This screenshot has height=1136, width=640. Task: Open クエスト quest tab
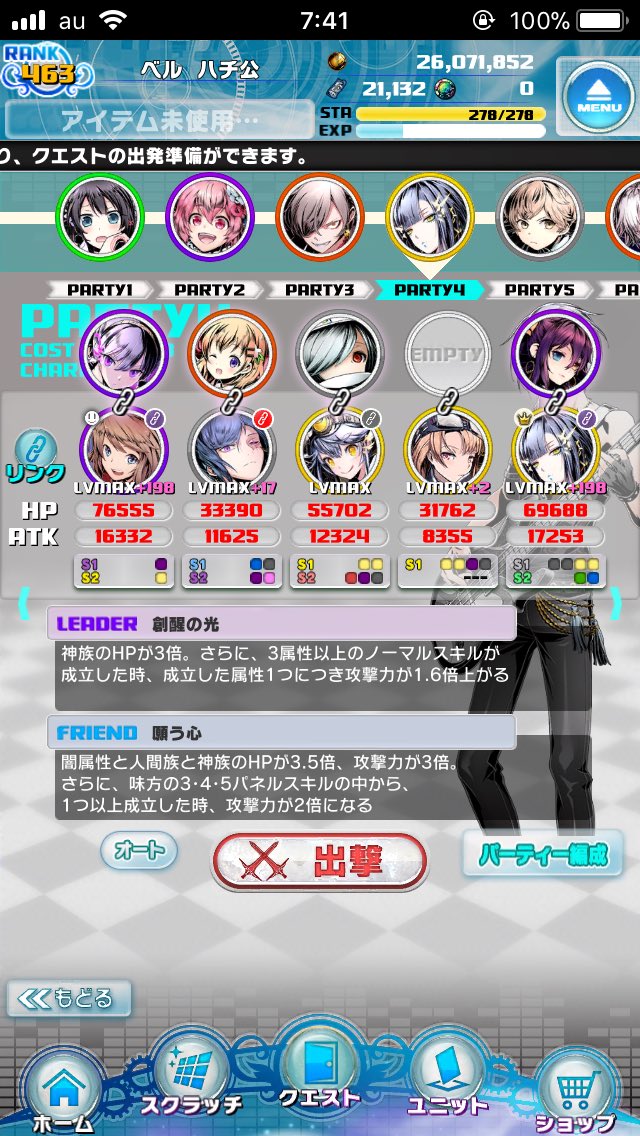(x=320, y=1069)
